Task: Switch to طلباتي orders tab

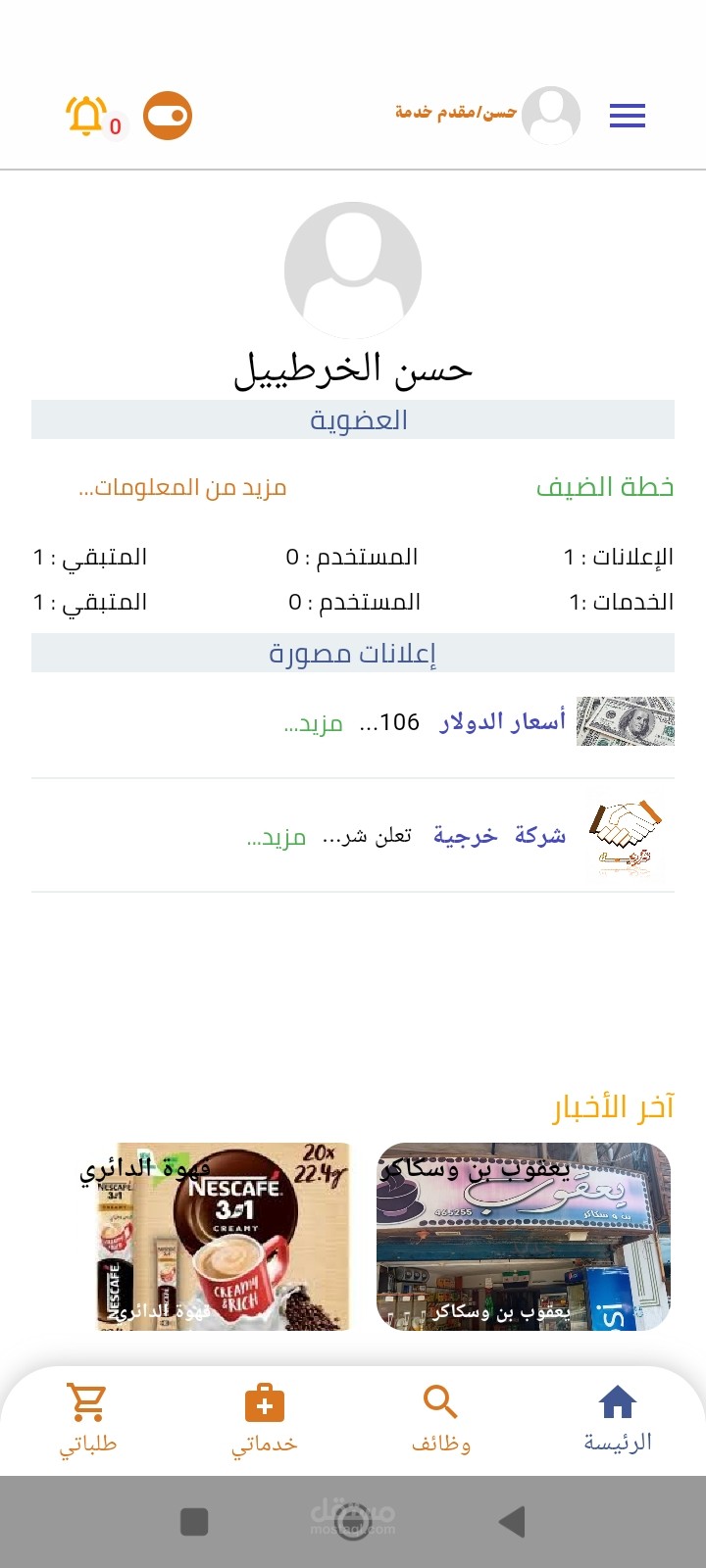Action: tap(88, 1419)
